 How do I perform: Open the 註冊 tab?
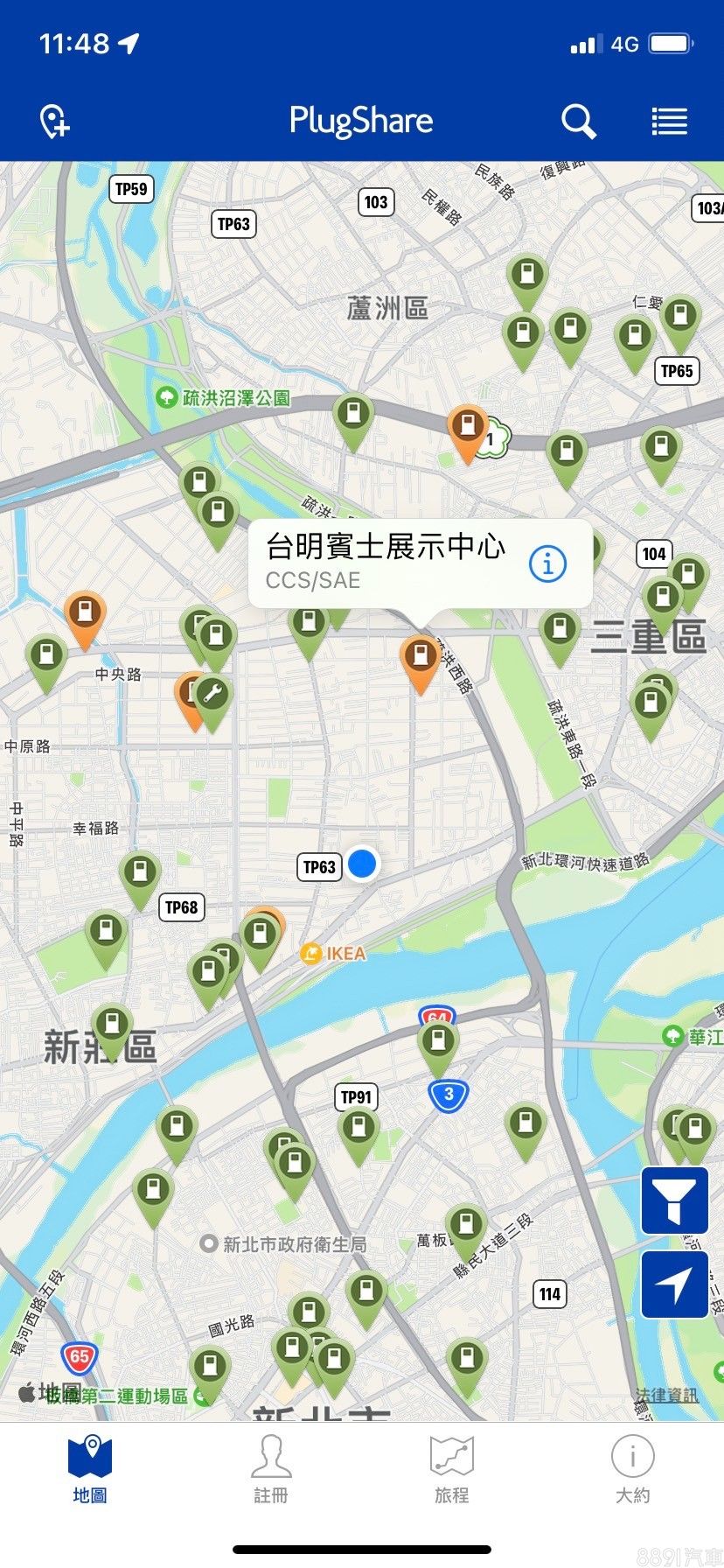(271, 1469)
